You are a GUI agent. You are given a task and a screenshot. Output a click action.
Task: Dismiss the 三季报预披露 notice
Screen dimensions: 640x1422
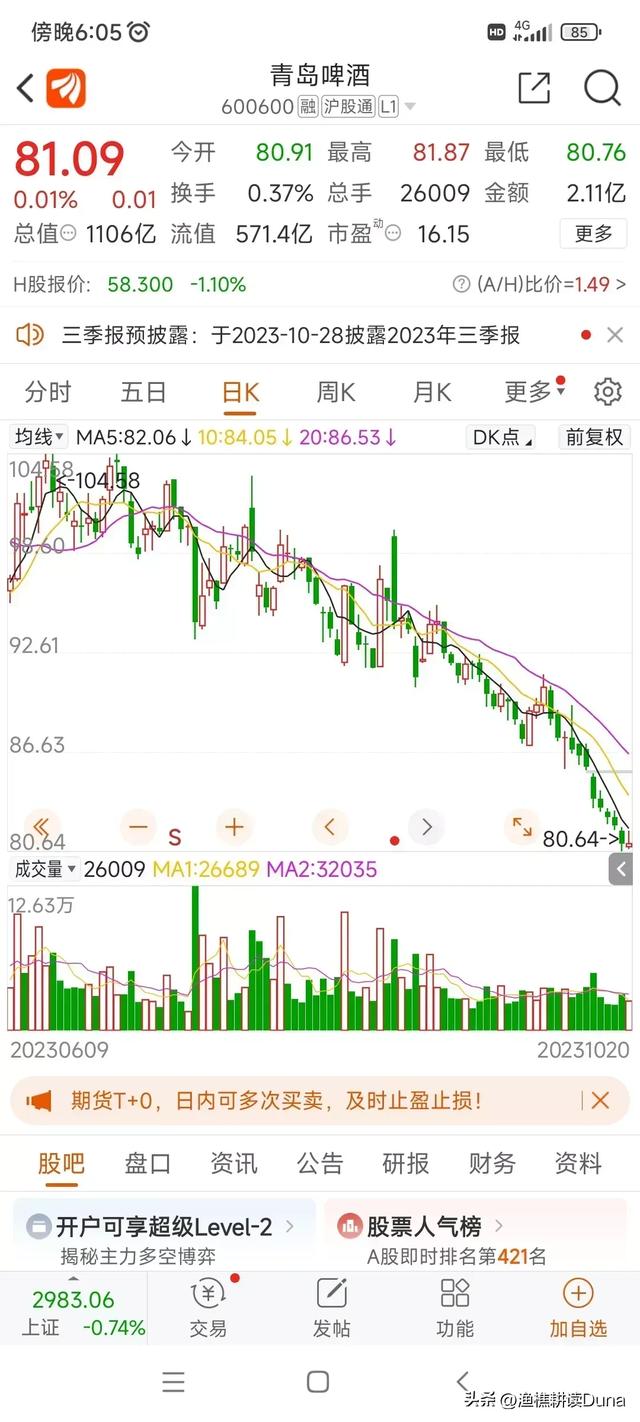coord(614,336)
